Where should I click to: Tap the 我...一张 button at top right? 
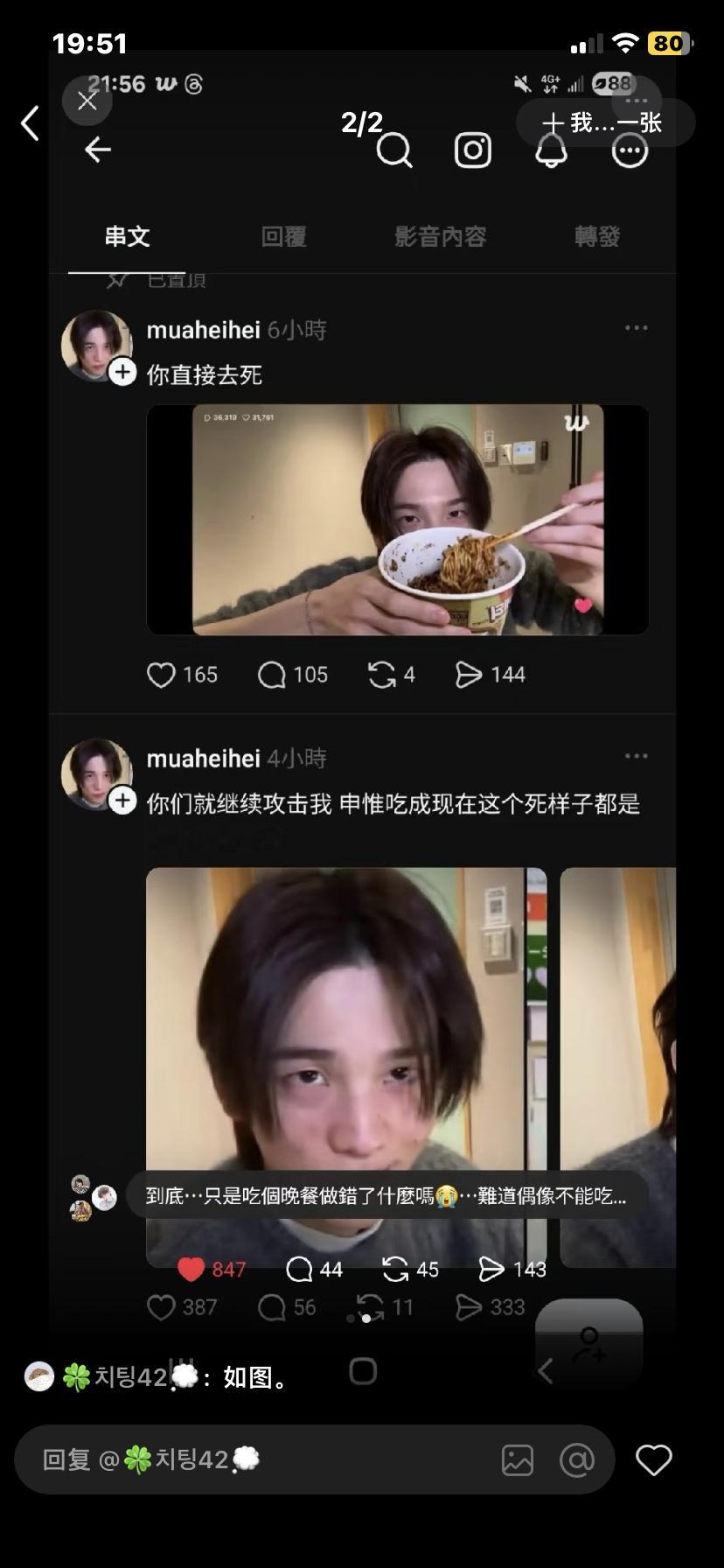[602, 122]
